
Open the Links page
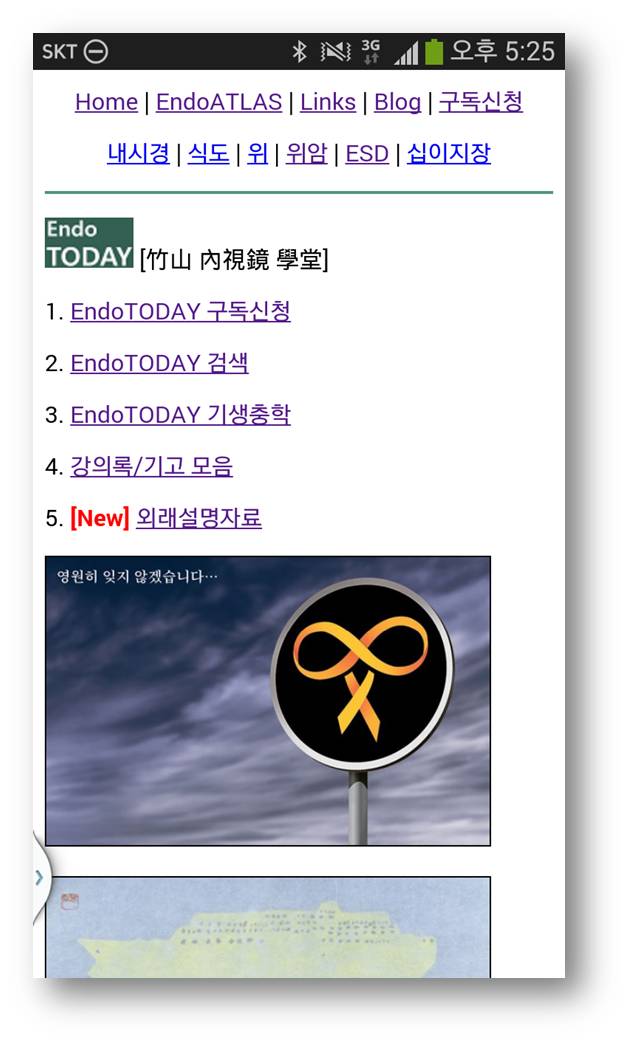coord(328,102)
